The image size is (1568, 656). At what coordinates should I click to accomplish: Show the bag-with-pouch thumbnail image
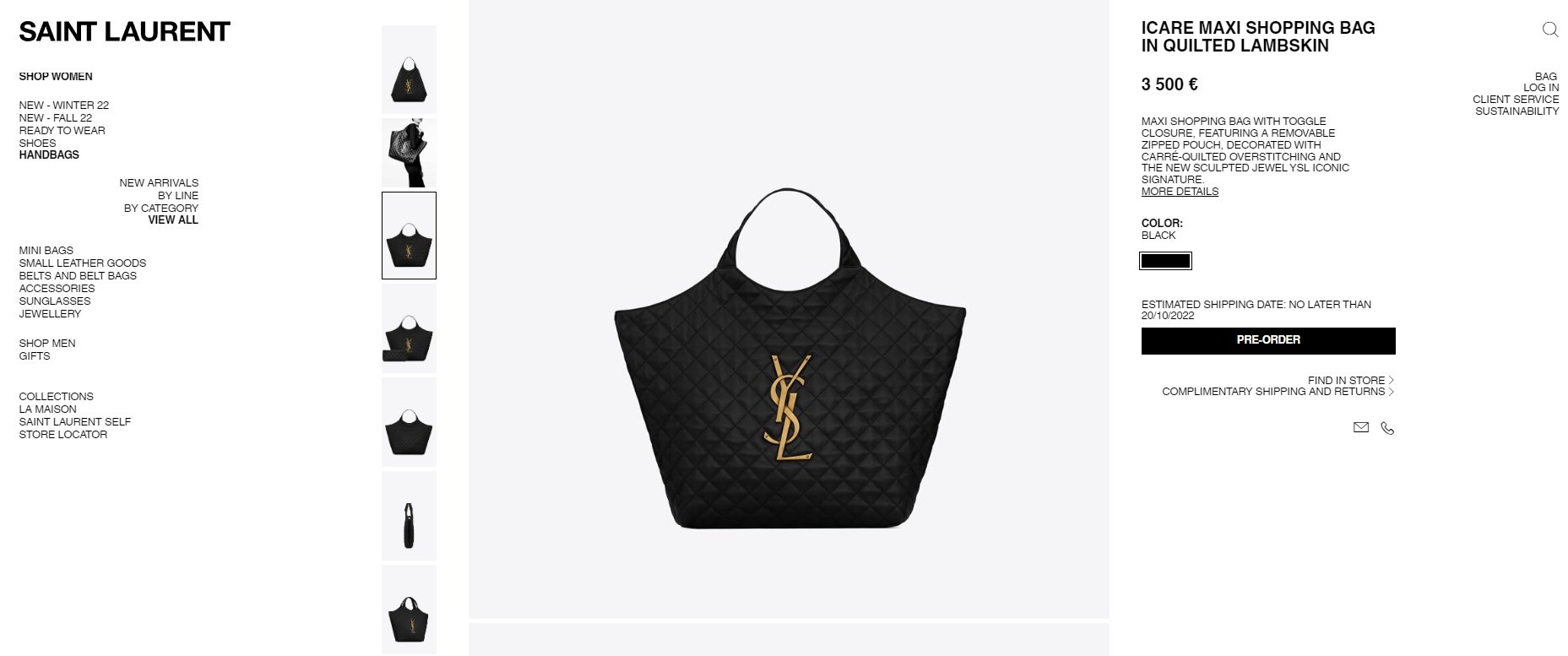(409, 328)
